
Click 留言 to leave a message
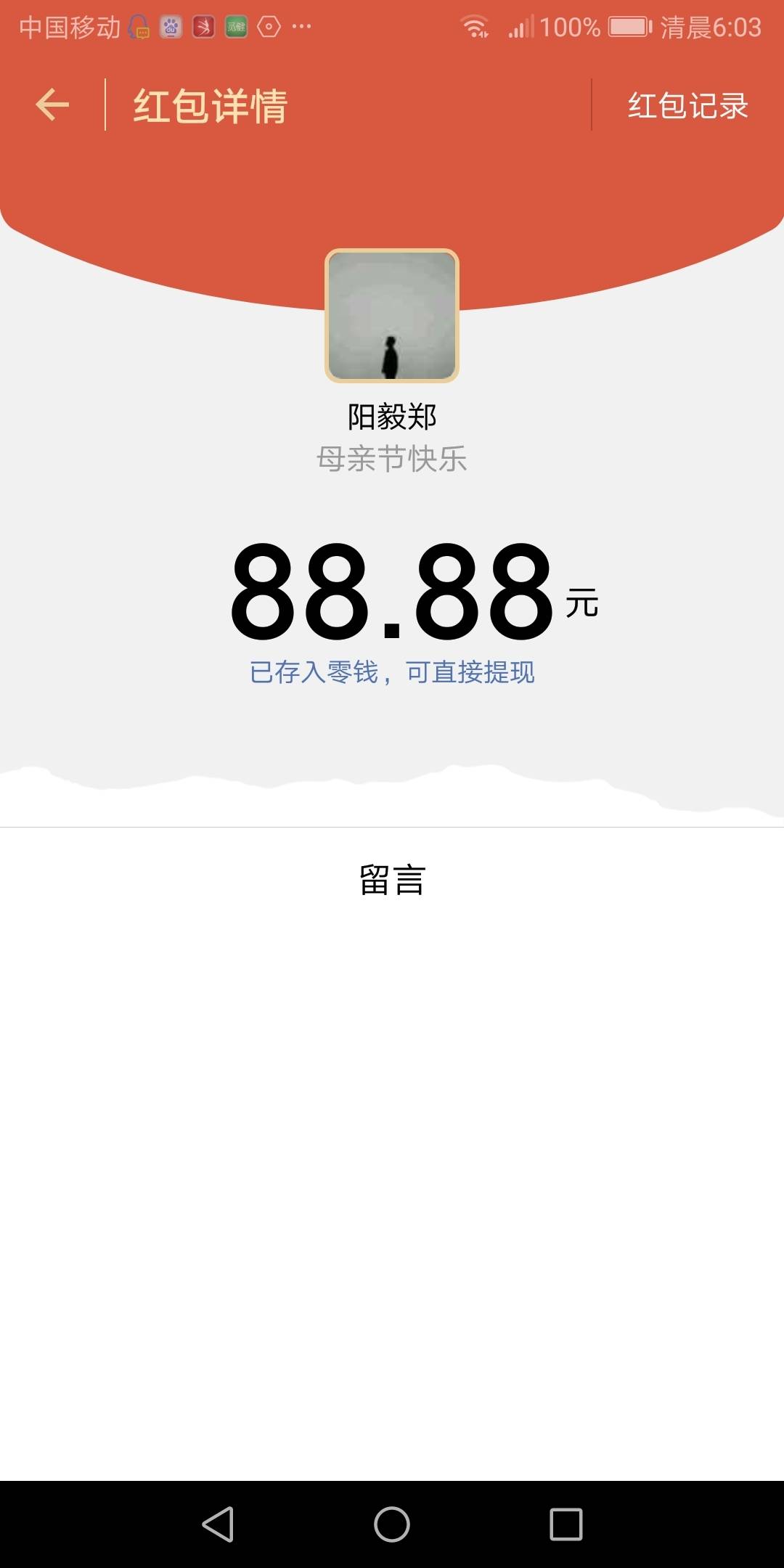[391, 876]
